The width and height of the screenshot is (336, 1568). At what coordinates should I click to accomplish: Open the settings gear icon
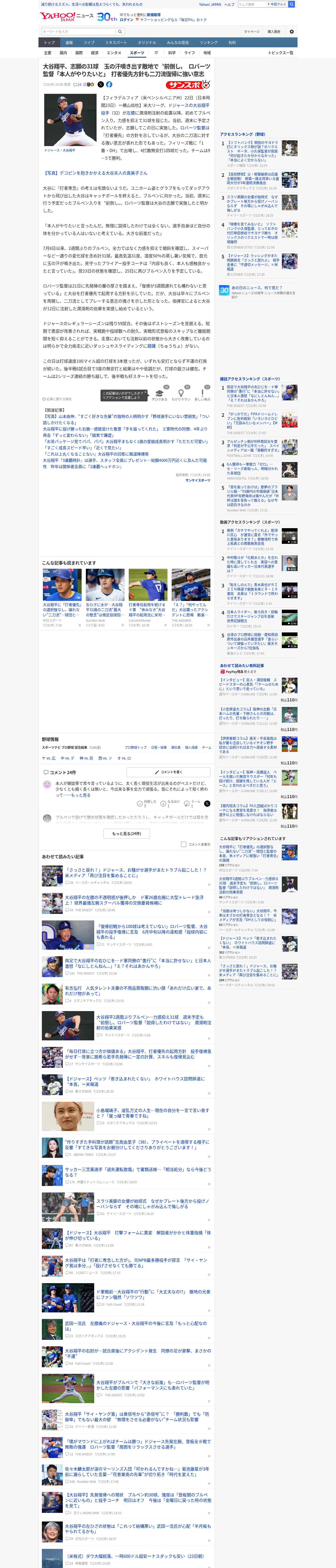pyautogui.click(x=292, y=32)
